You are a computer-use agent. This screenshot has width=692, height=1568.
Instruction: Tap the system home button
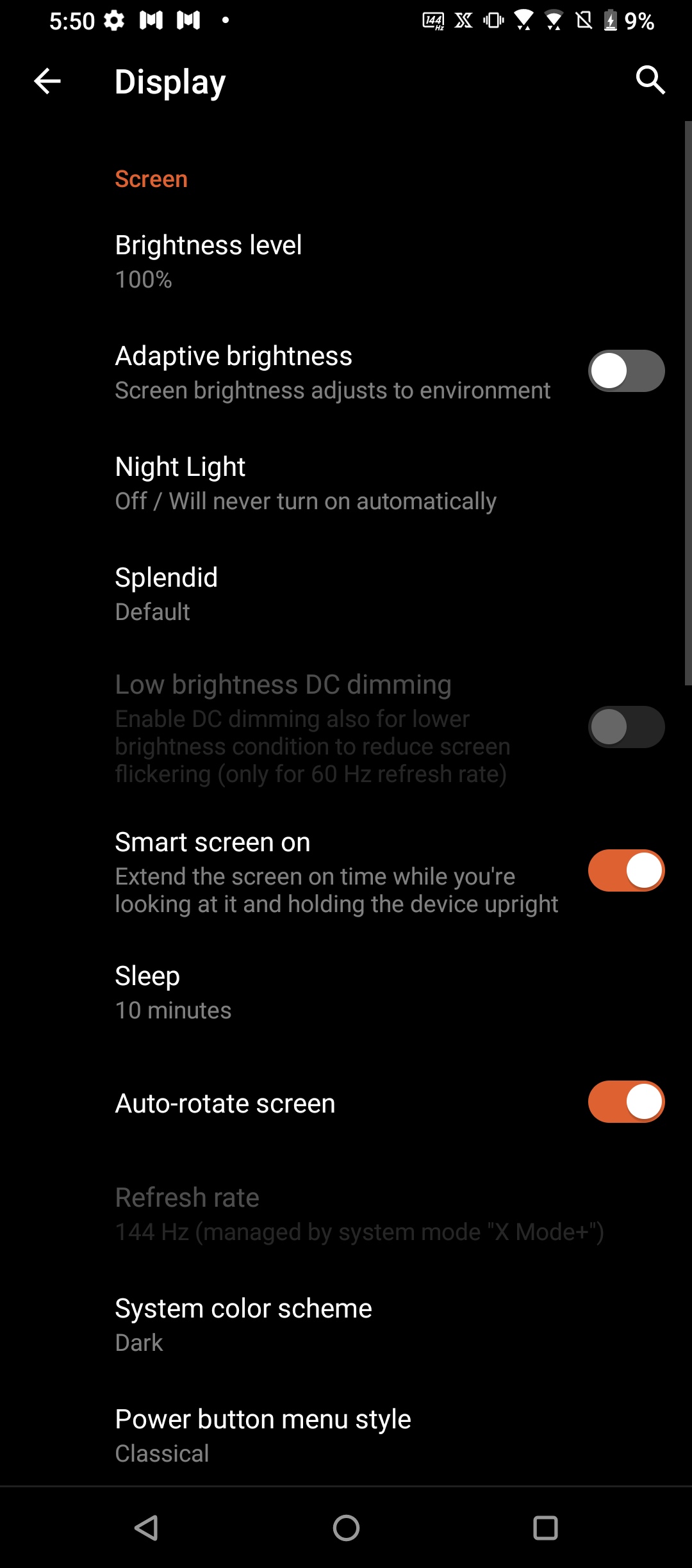pos(346,1528)
